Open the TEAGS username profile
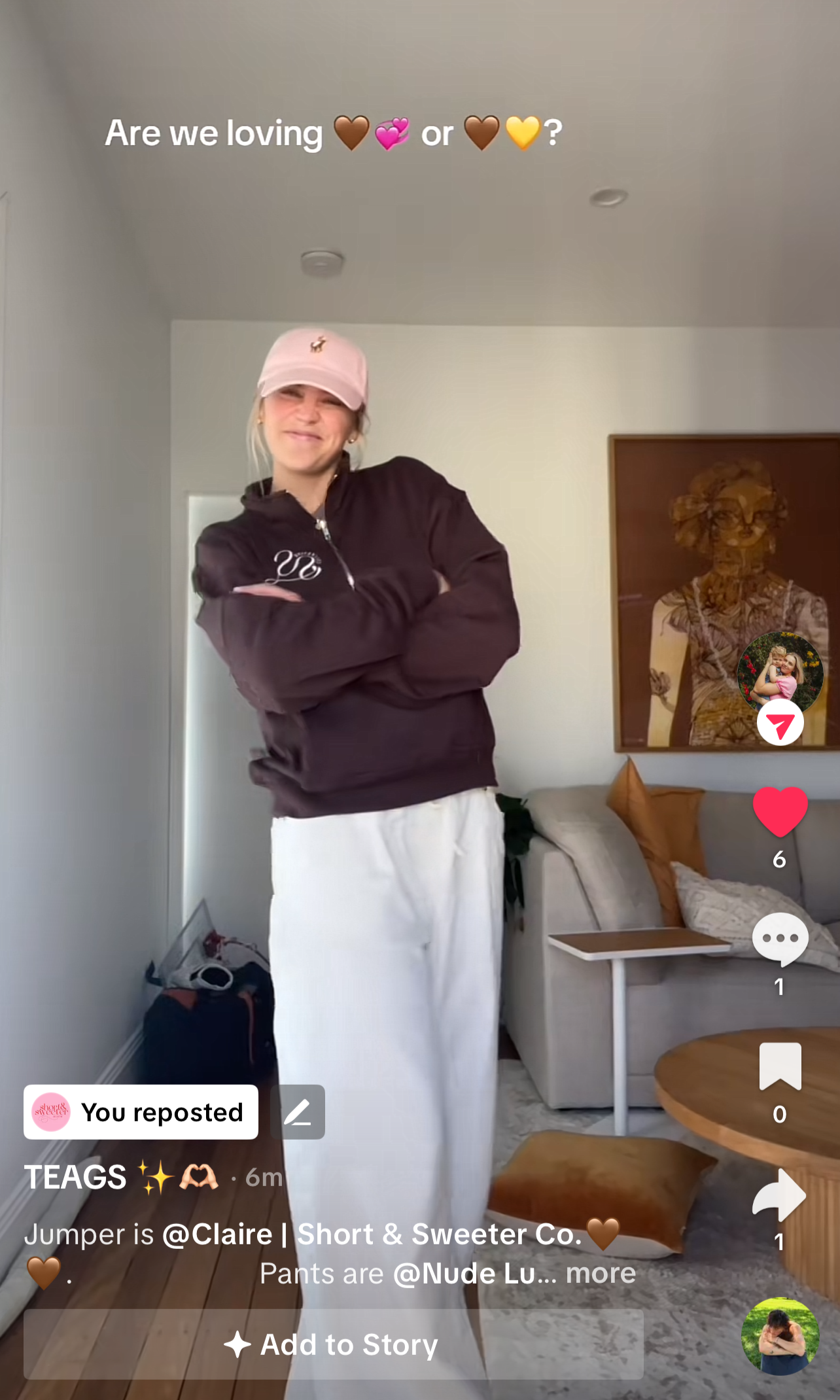Screen dimensions: 840x1400 tap(76, 1178)
